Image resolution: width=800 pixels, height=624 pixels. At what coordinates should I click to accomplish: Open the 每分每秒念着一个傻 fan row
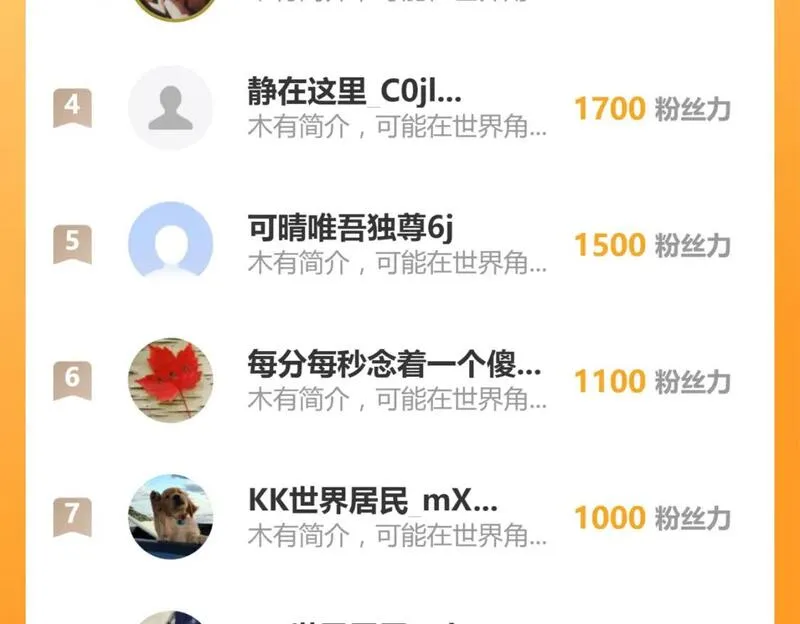click(394, 365)
